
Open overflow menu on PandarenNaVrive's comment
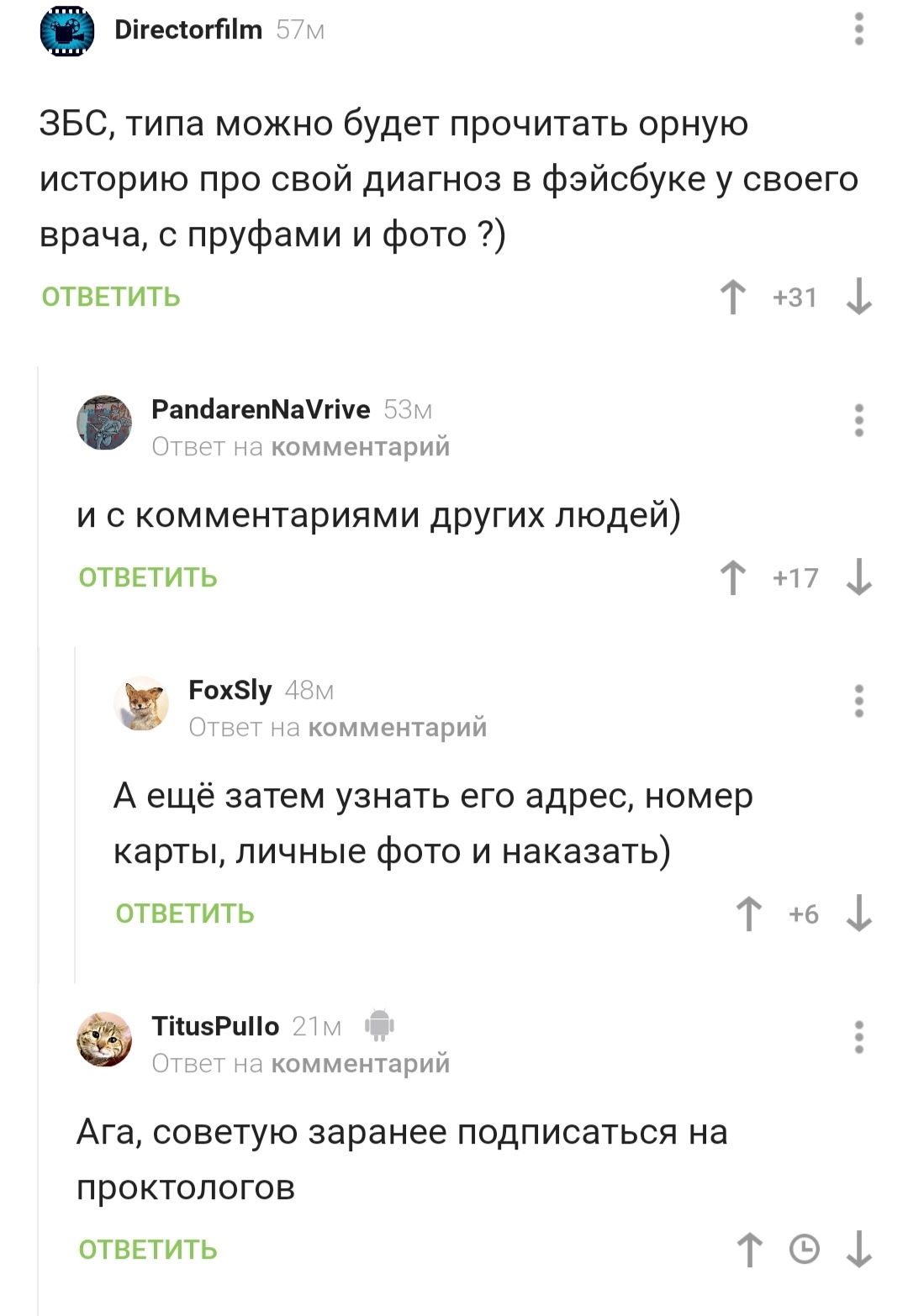click(858, 420)
